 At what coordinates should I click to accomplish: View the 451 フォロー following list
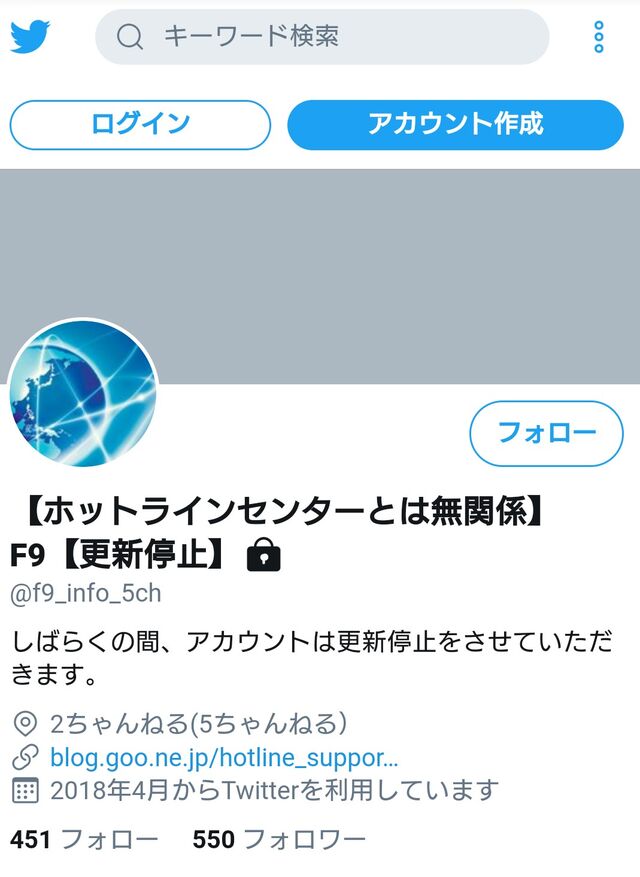[x=84, y=839]
